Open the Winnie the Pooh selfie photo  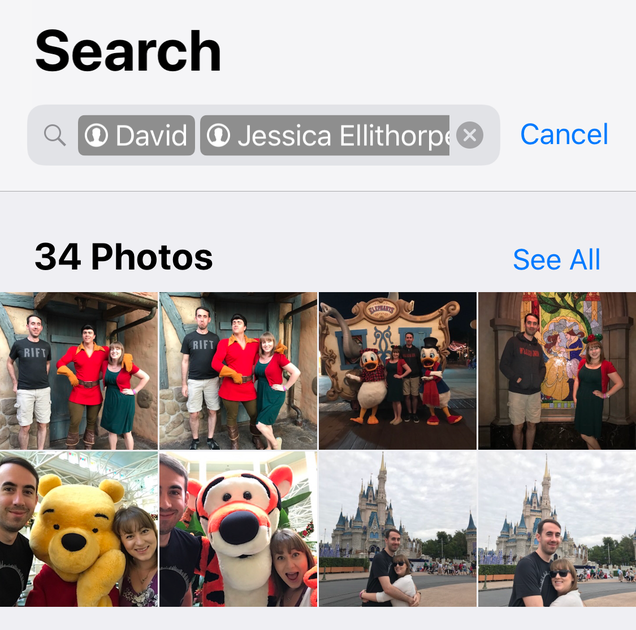(79, 529)
